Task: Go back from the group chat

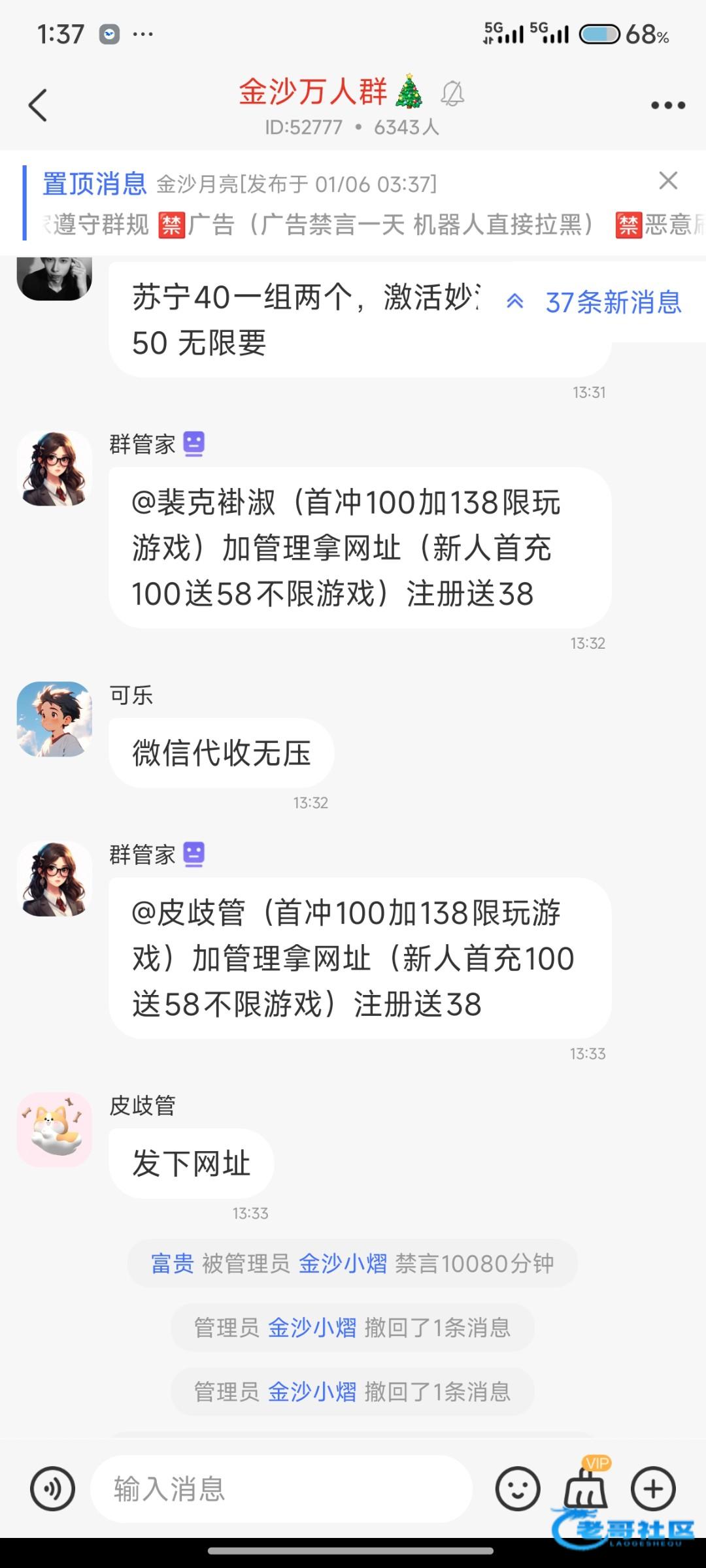Action: pos(38,105)
